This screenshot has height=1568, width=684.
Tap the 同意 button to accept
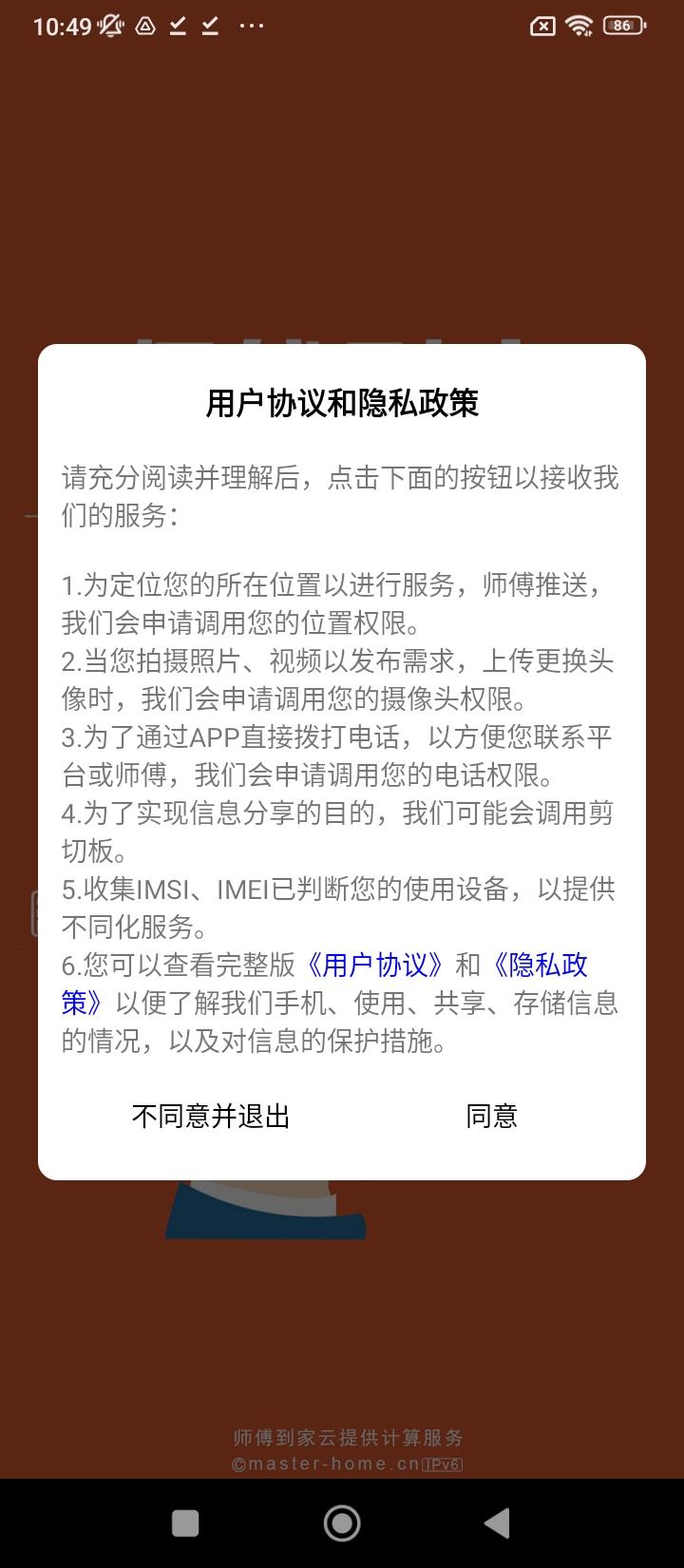coord(491,1117)
